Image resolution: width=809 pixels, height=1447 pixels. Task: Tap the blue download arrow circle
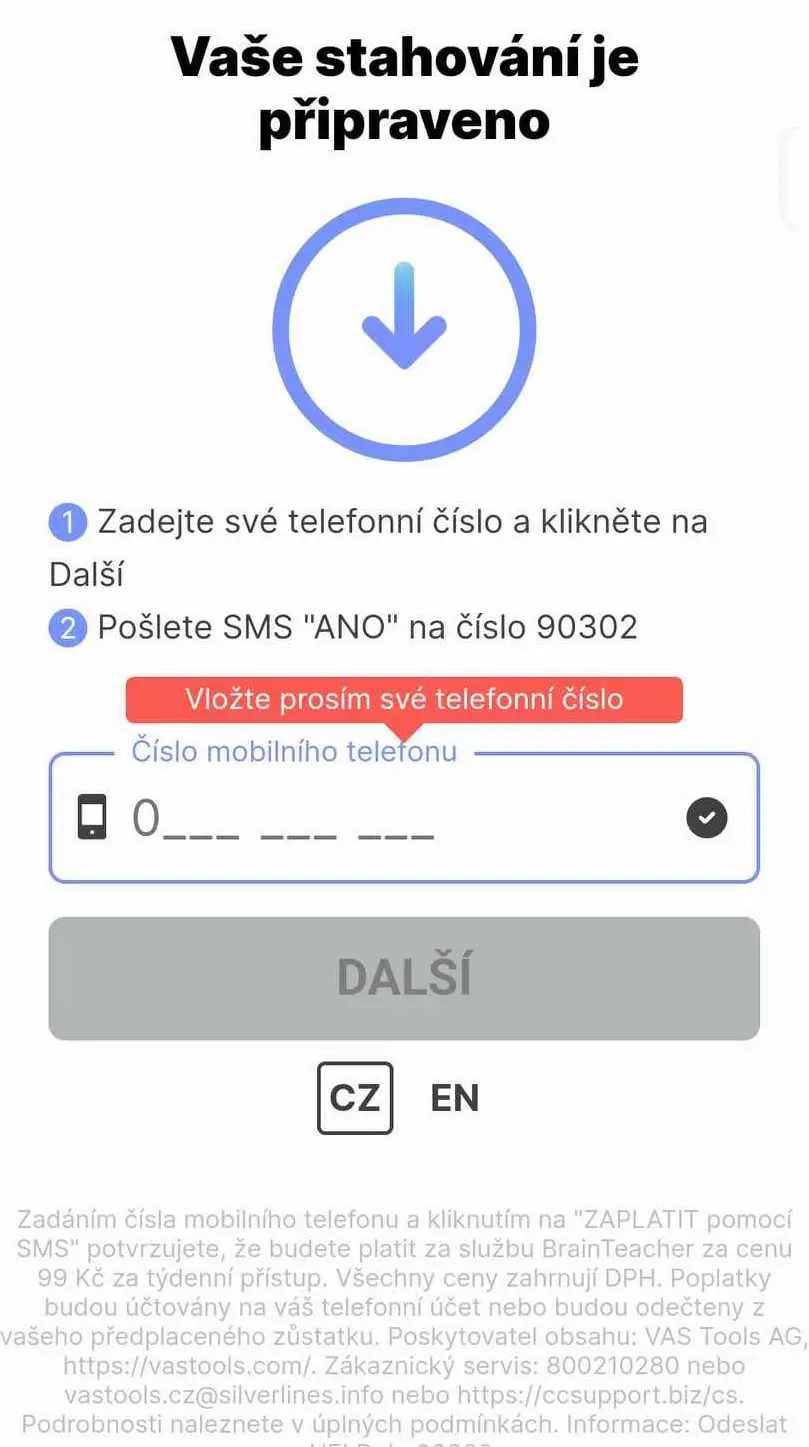tap(404, 333)
